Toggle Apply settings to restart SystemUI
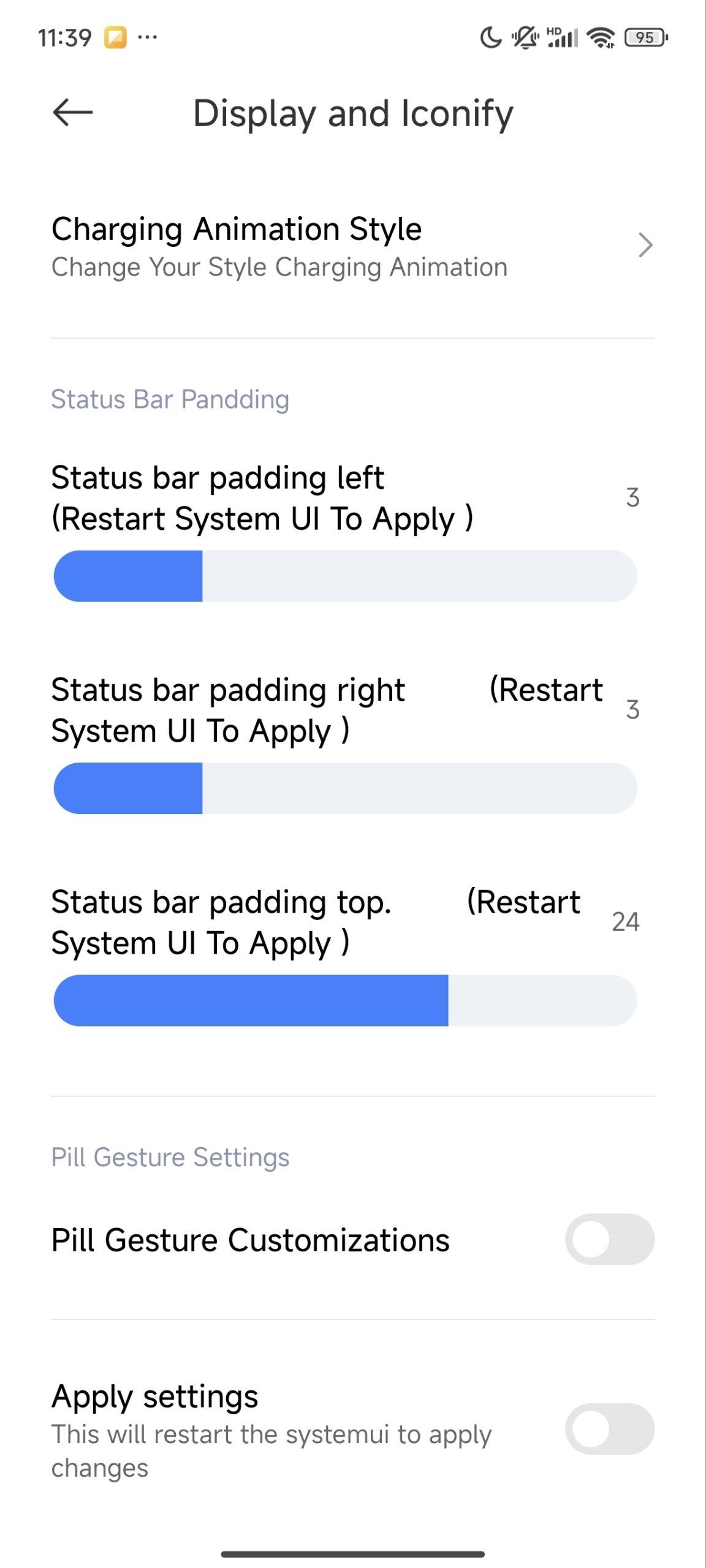The image size is (706, 1568). click(610, 1429)
